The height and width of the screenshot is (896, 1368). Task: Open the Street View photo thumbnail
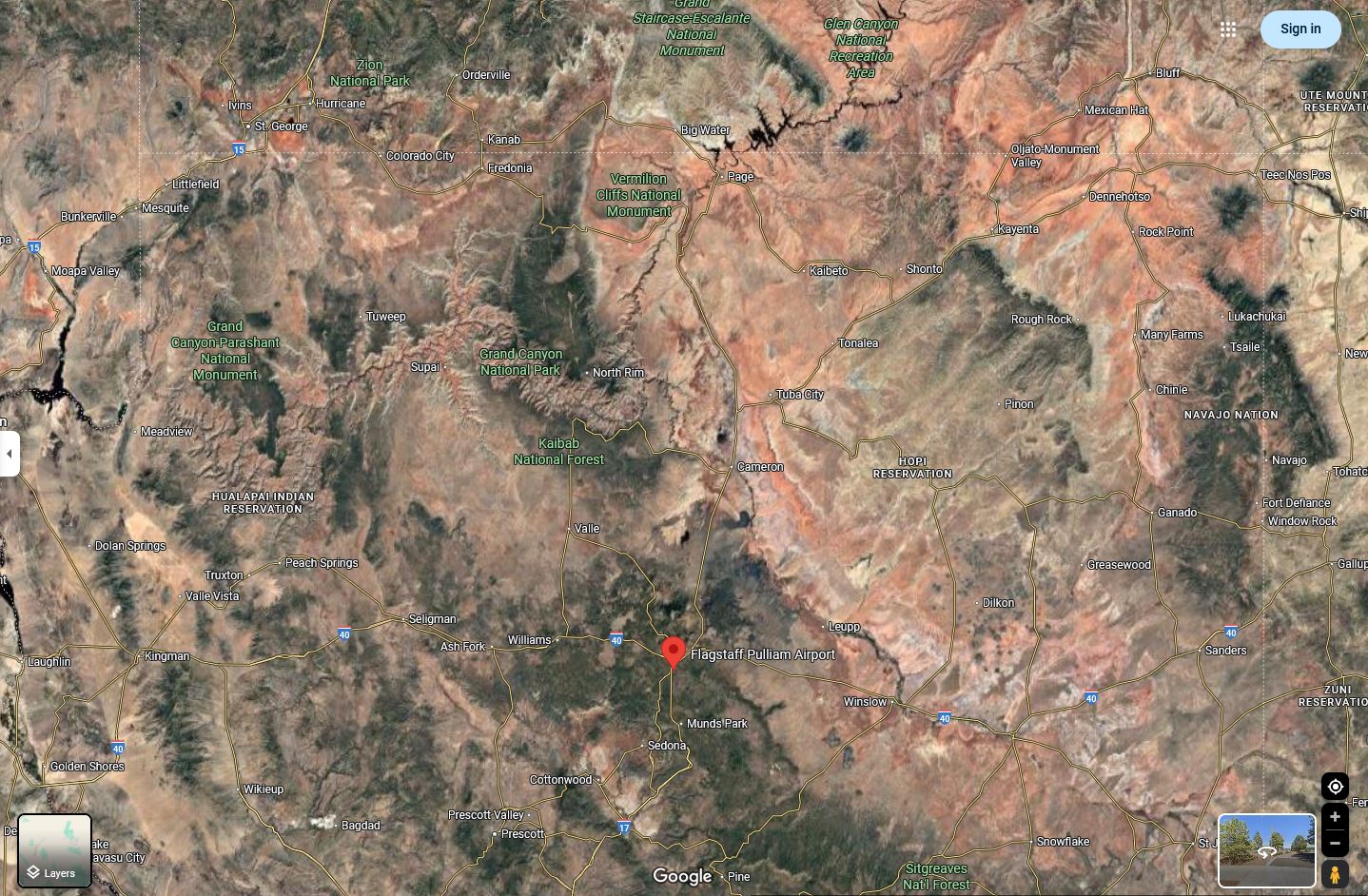(1266, 850)
